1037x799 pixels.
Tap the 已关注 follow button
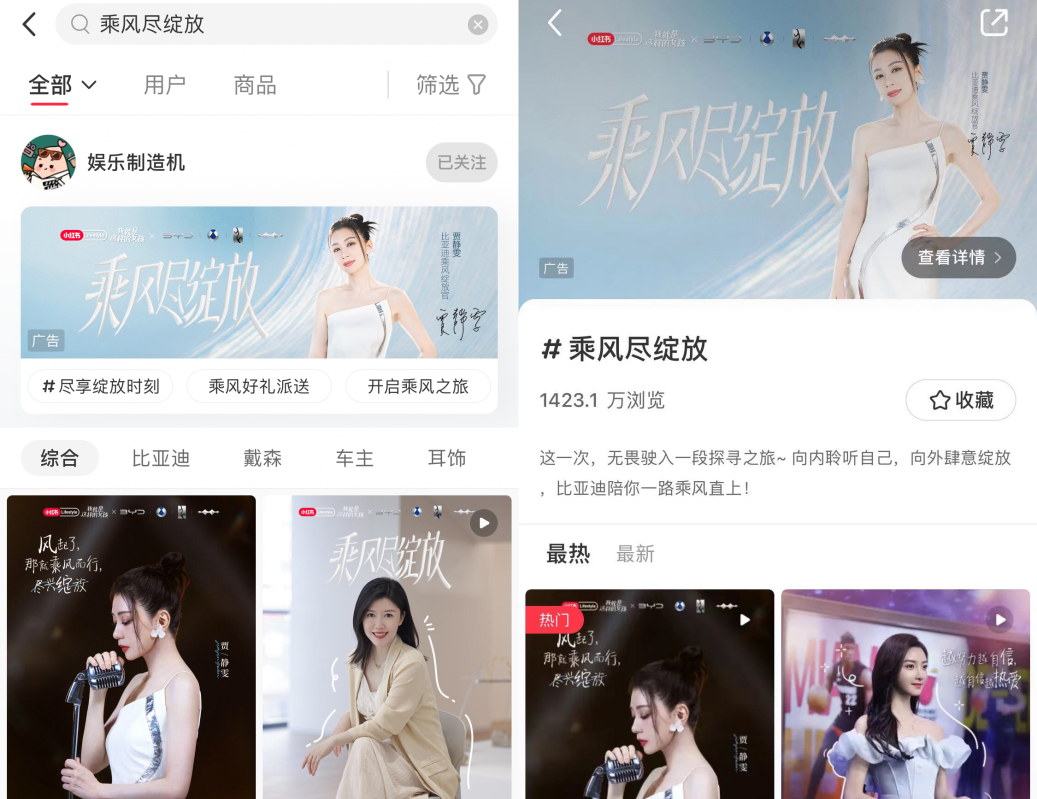[x=461, y=162]
